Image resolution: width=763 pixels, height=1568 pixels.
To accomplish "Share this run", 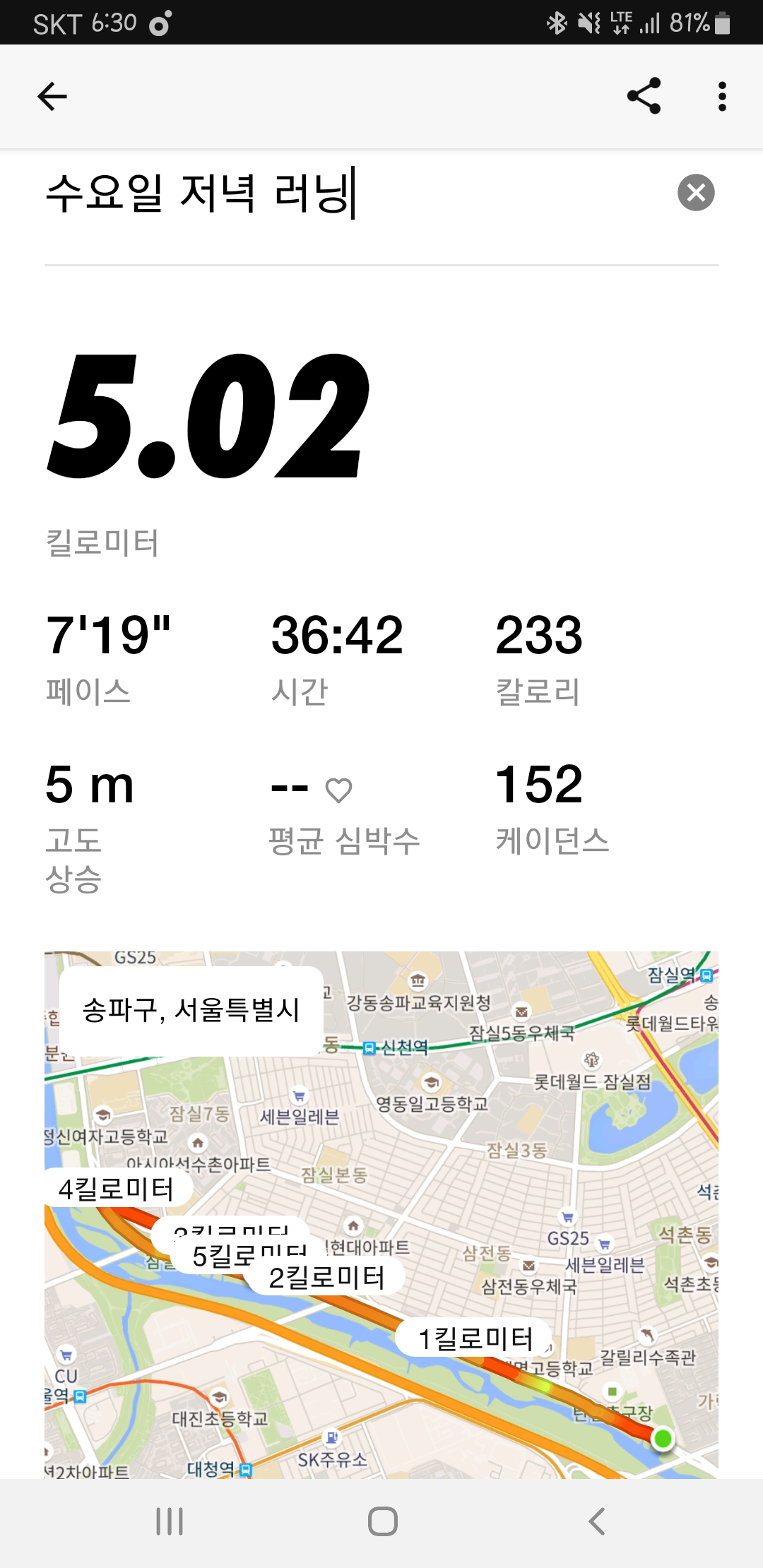I will [x=644, y=96].
